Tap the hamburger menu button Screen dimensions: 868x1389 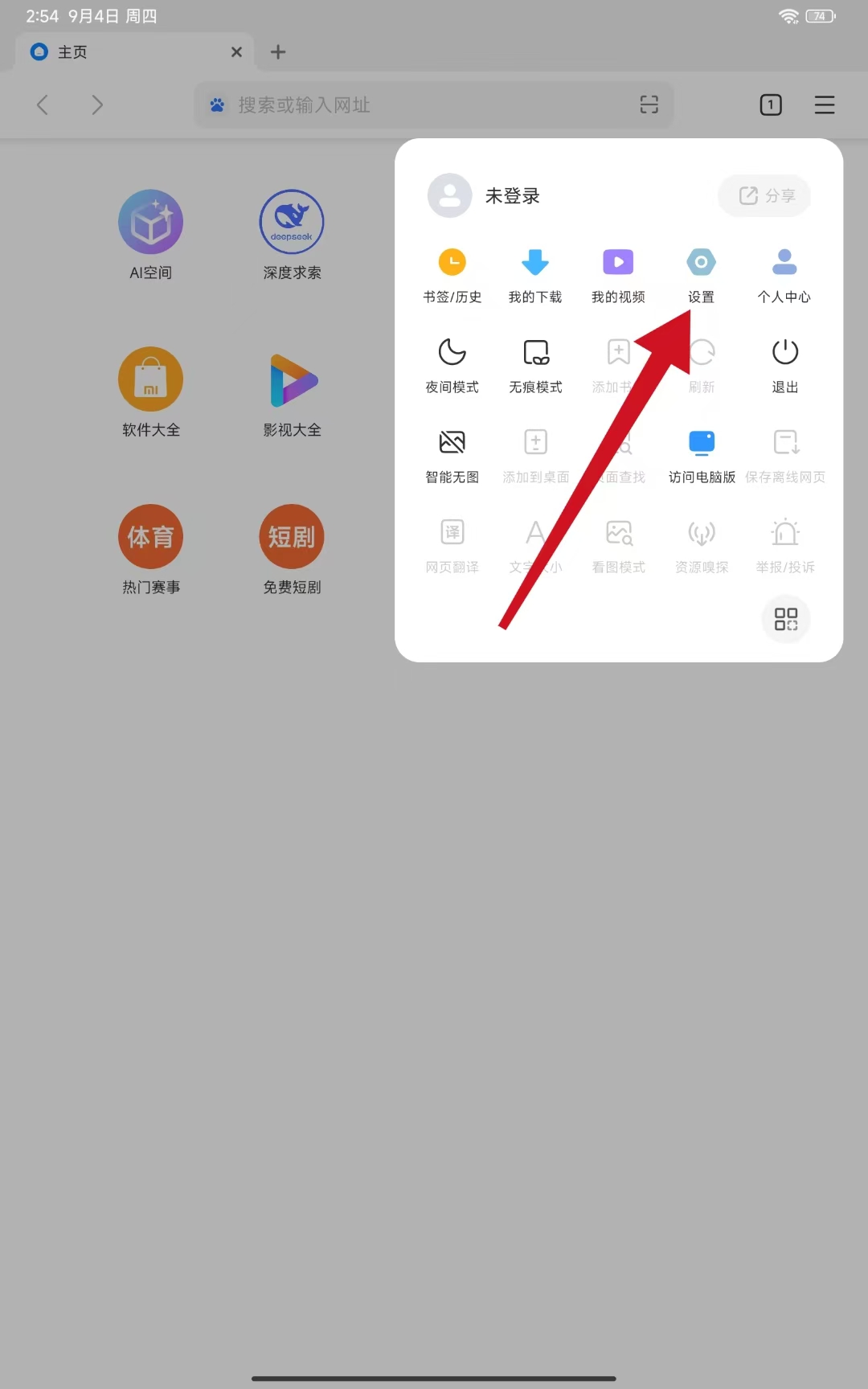[825, 104]
